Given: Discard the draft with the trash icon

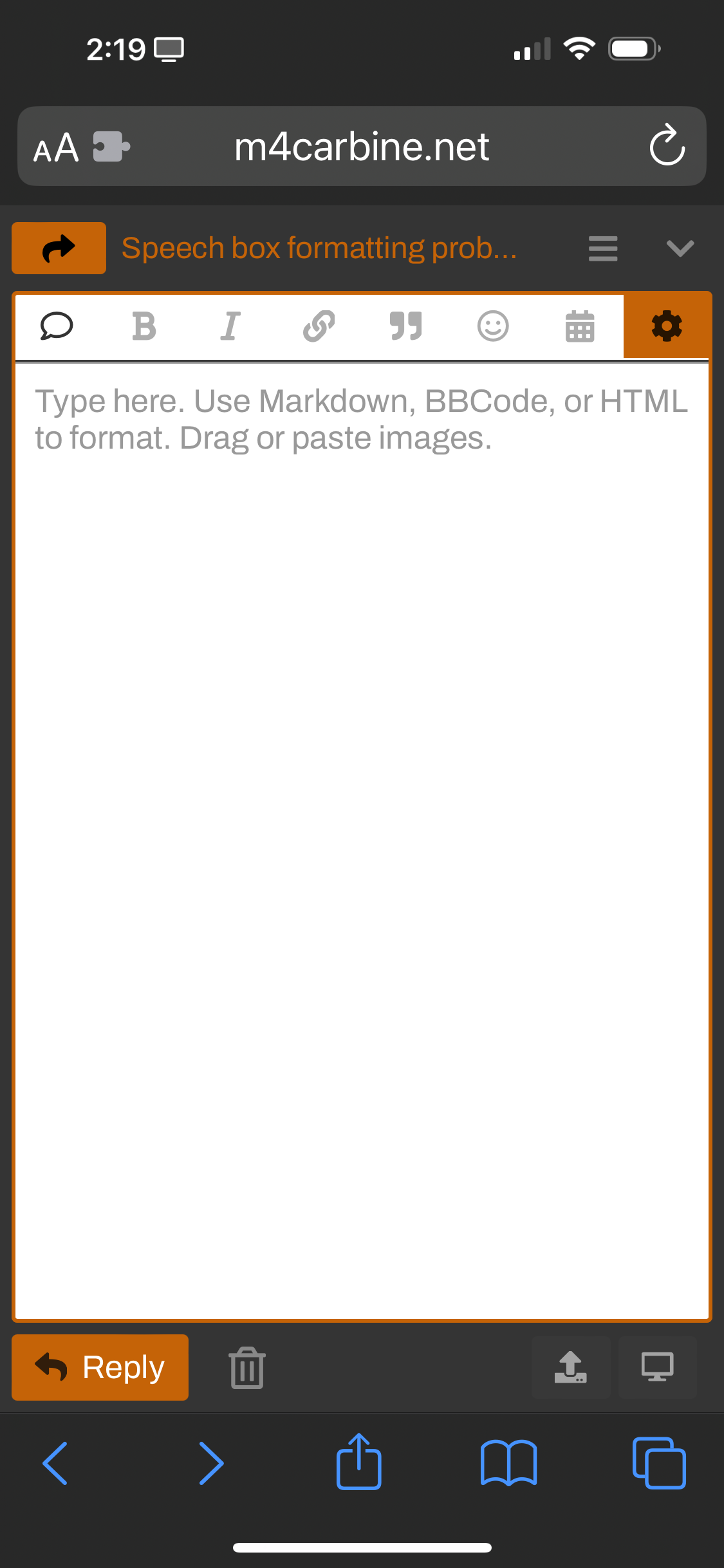Looking at the screenshot, I should [247, 1367].
